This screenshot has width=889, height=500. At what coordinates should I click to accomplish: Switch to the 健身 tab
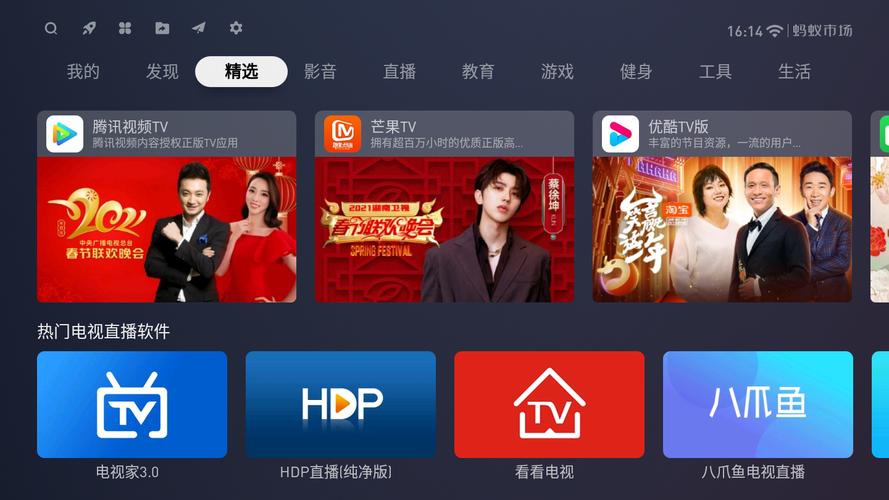pyautogui.click(x=636, y=72)
